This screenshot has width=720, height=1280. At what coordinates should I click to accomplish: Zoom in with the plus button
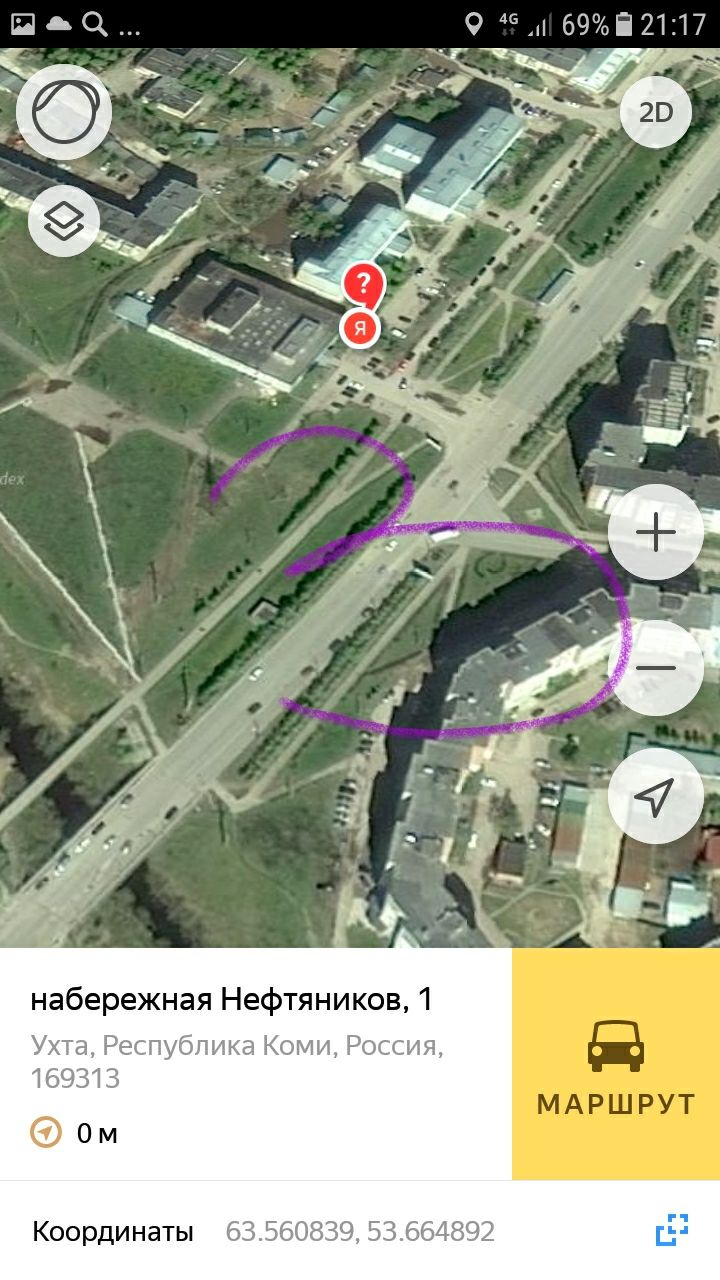point(656,532)
